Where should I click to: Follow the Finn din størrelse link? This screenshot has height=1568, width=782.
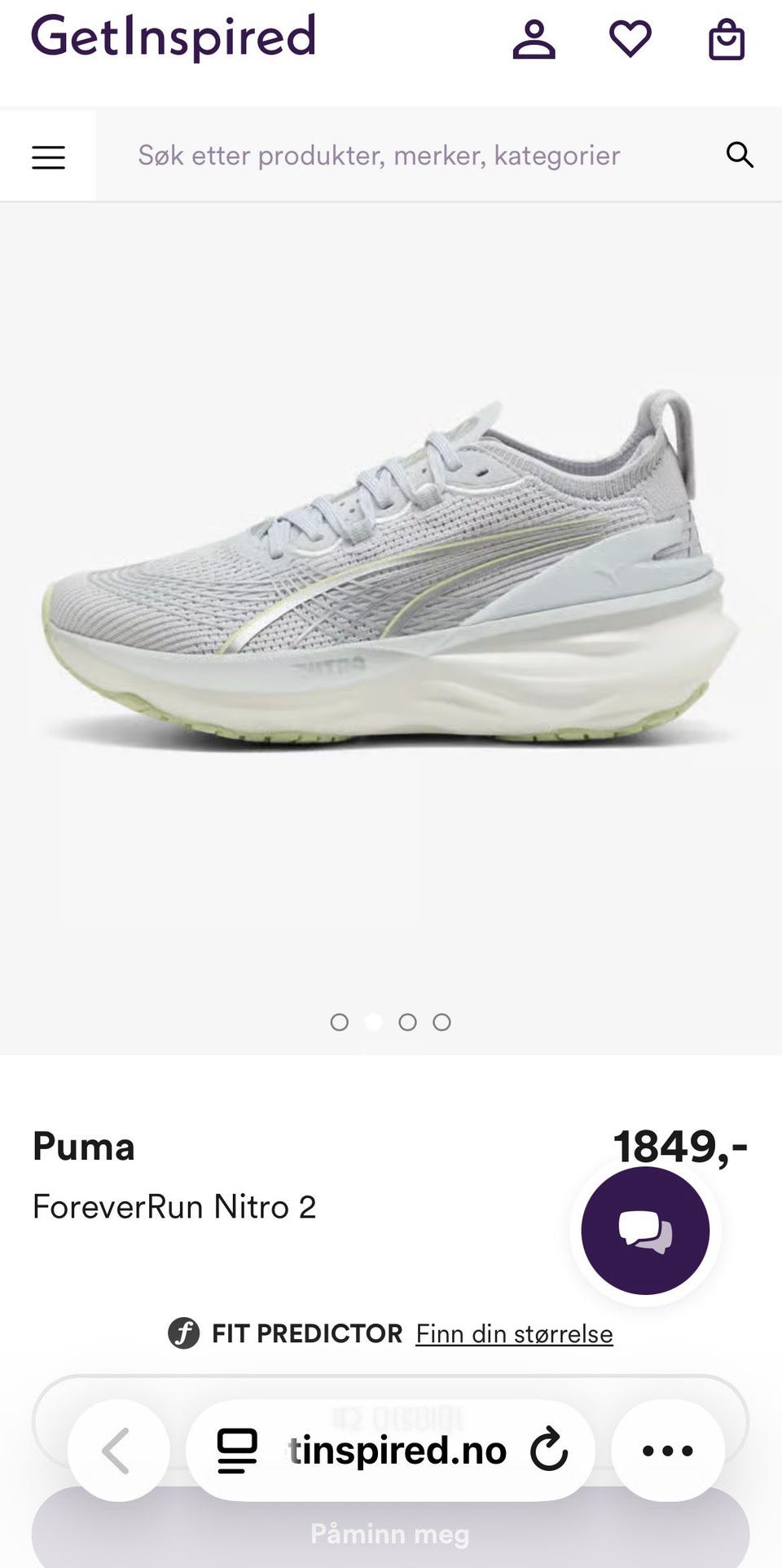tap(514, 1334)
